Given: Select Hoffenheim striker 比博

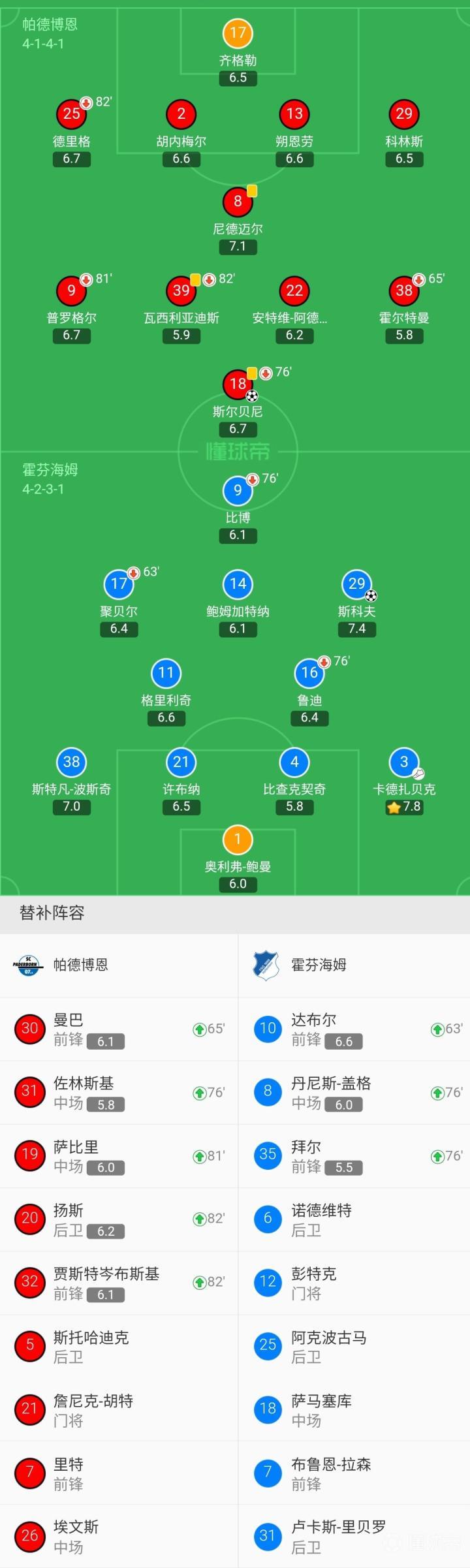Looking at the screenshot, I should click(x=238, y=491).
